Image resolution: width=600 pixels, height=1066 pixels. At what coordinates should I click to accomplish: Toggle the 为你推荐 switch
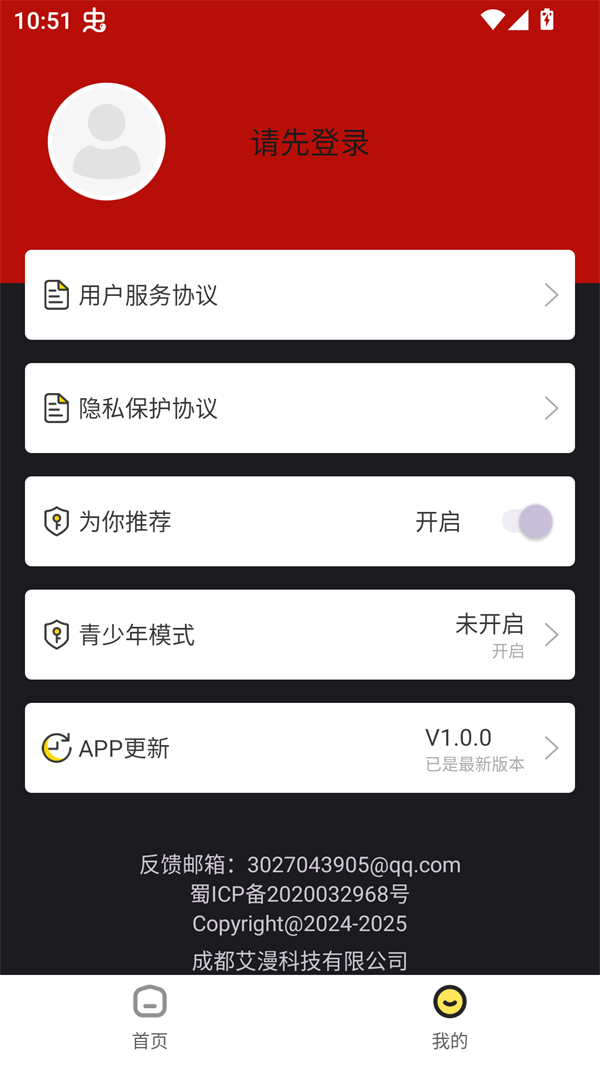527,522
